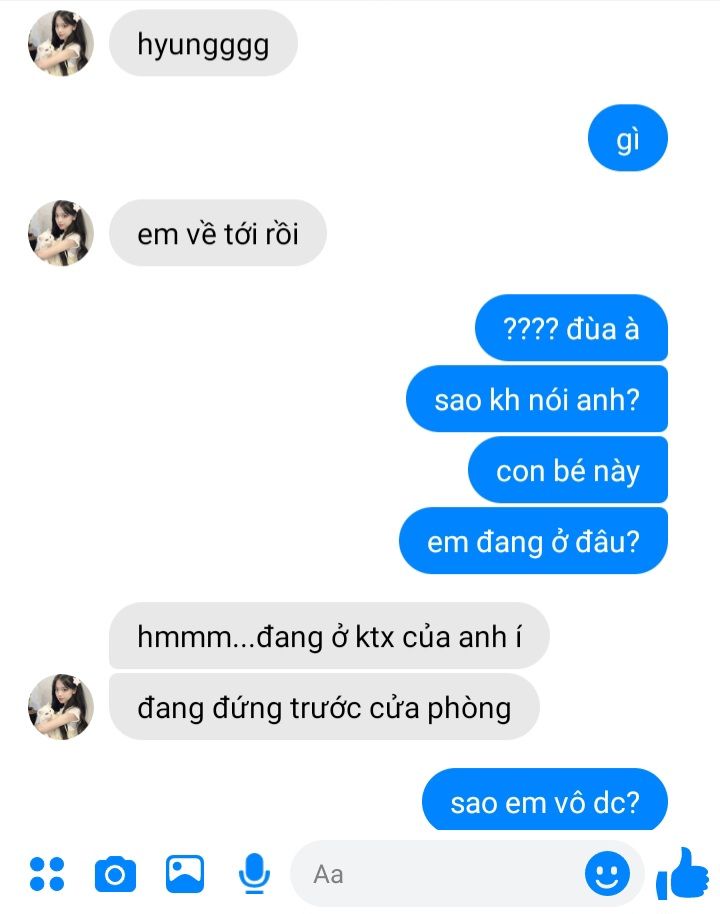Send a thumbs-up like
The height and width of the screenshot is (914, 720).
pyautogui.click(x=681, y=874)
